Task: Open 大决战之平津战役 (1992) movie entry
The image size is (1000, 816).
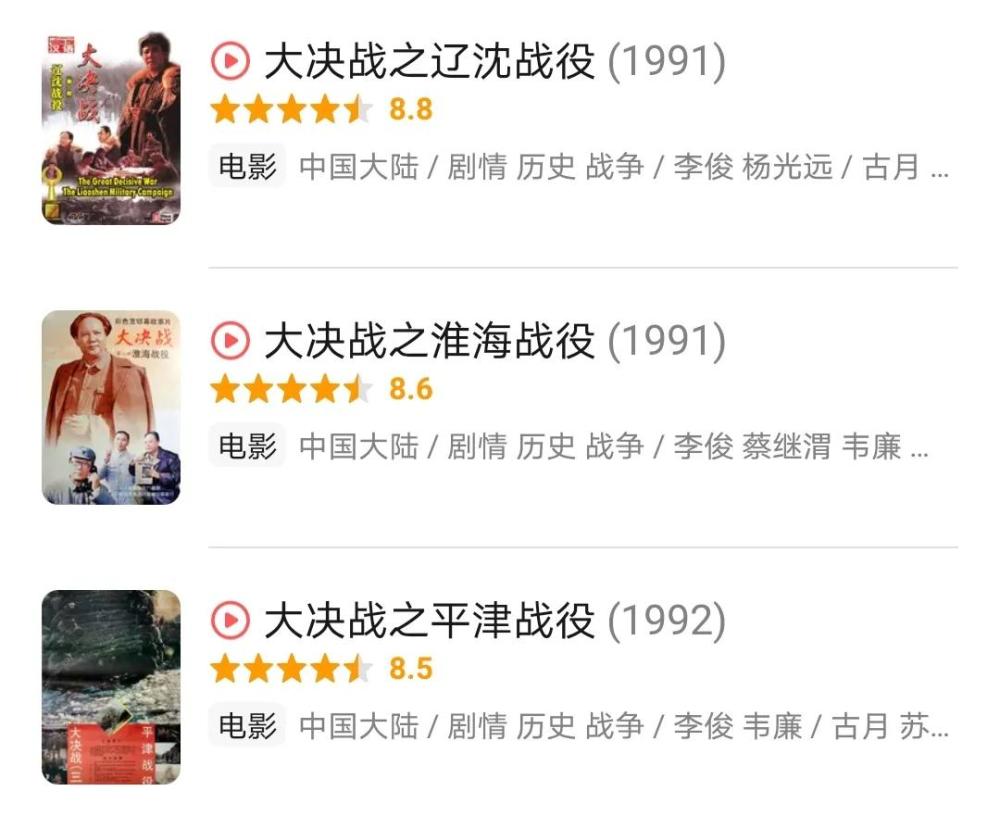Action: (468, 622)
